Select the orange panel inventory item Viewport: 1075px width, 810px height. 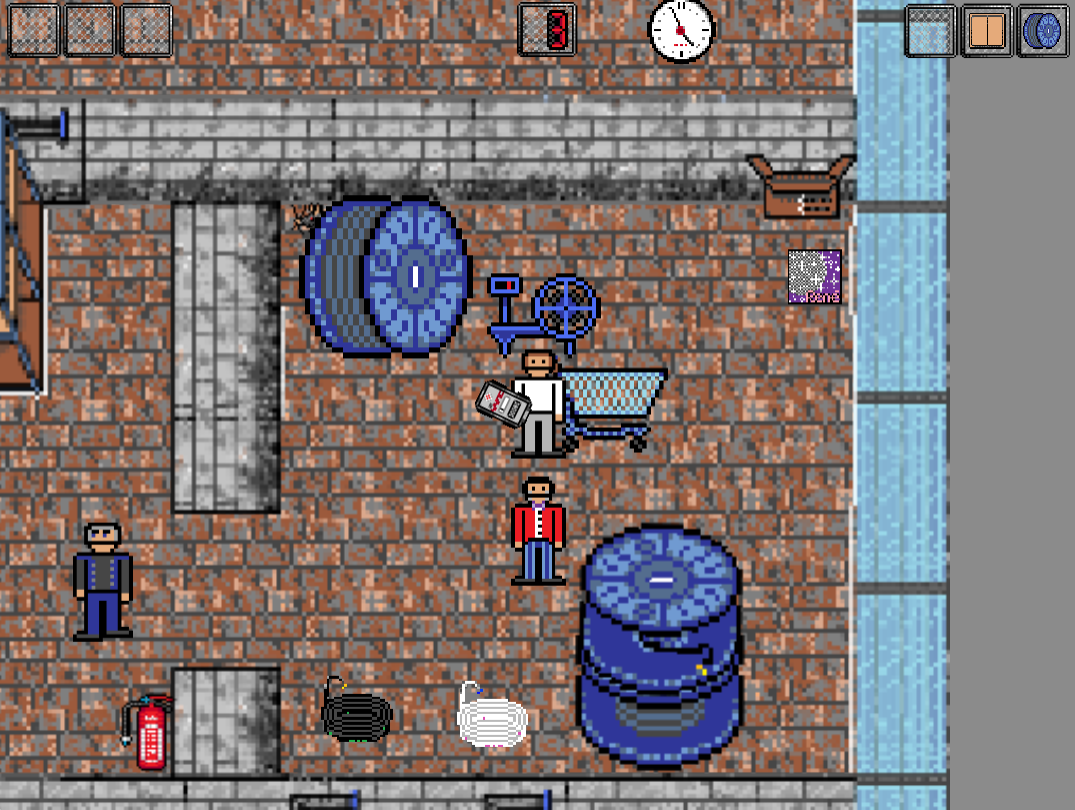click(986, 31)
